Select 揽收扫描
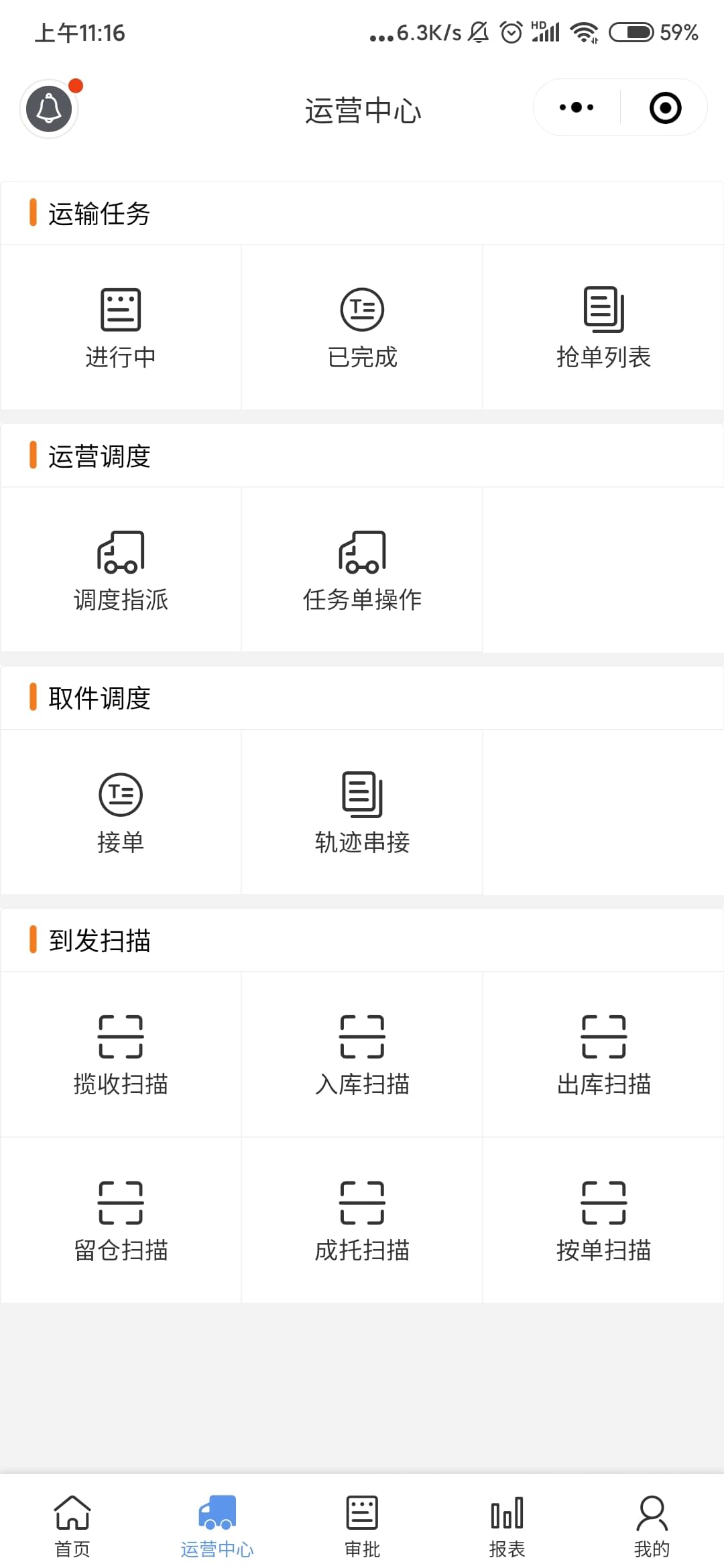Viewport: 724px width, 1568px height. coord(121,1055)
